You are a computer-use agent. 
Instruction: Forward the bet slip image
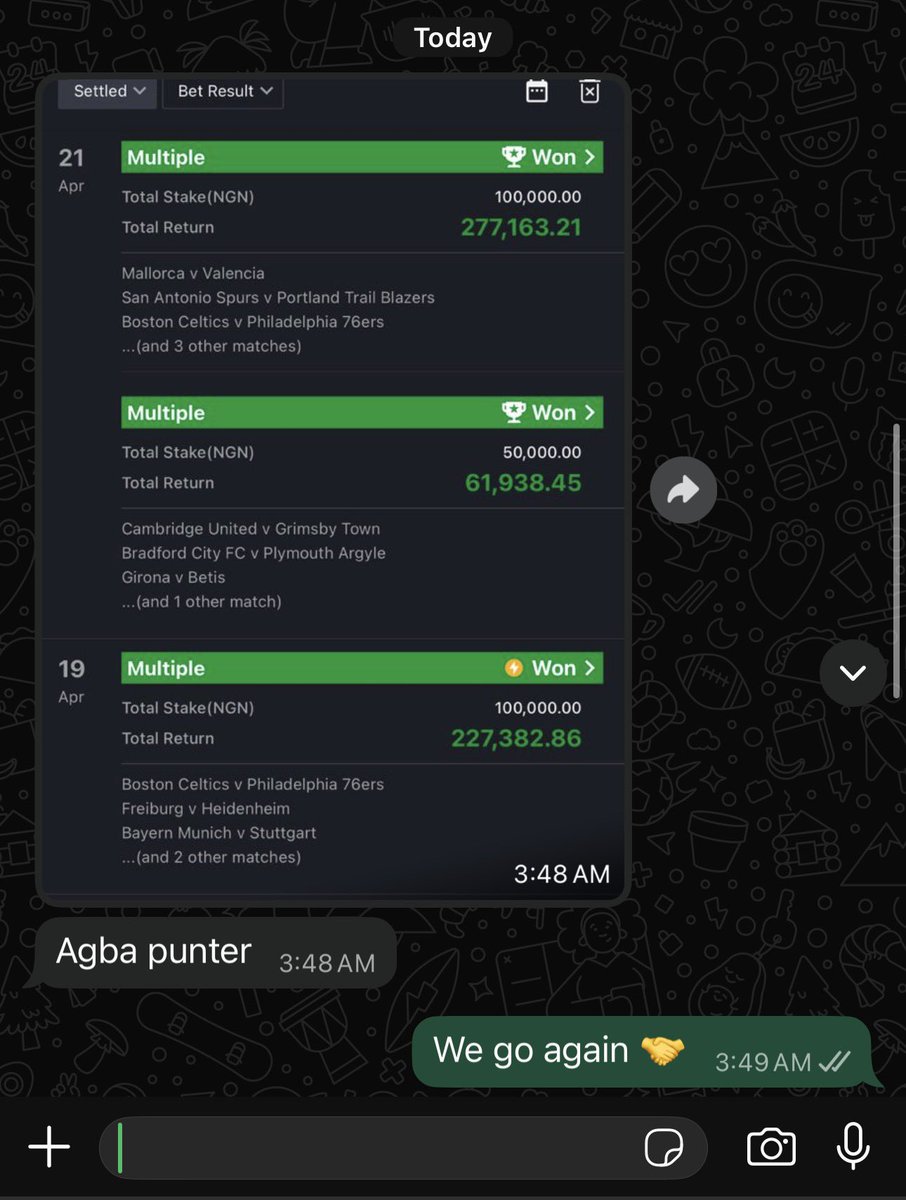(x=683, y=490)
